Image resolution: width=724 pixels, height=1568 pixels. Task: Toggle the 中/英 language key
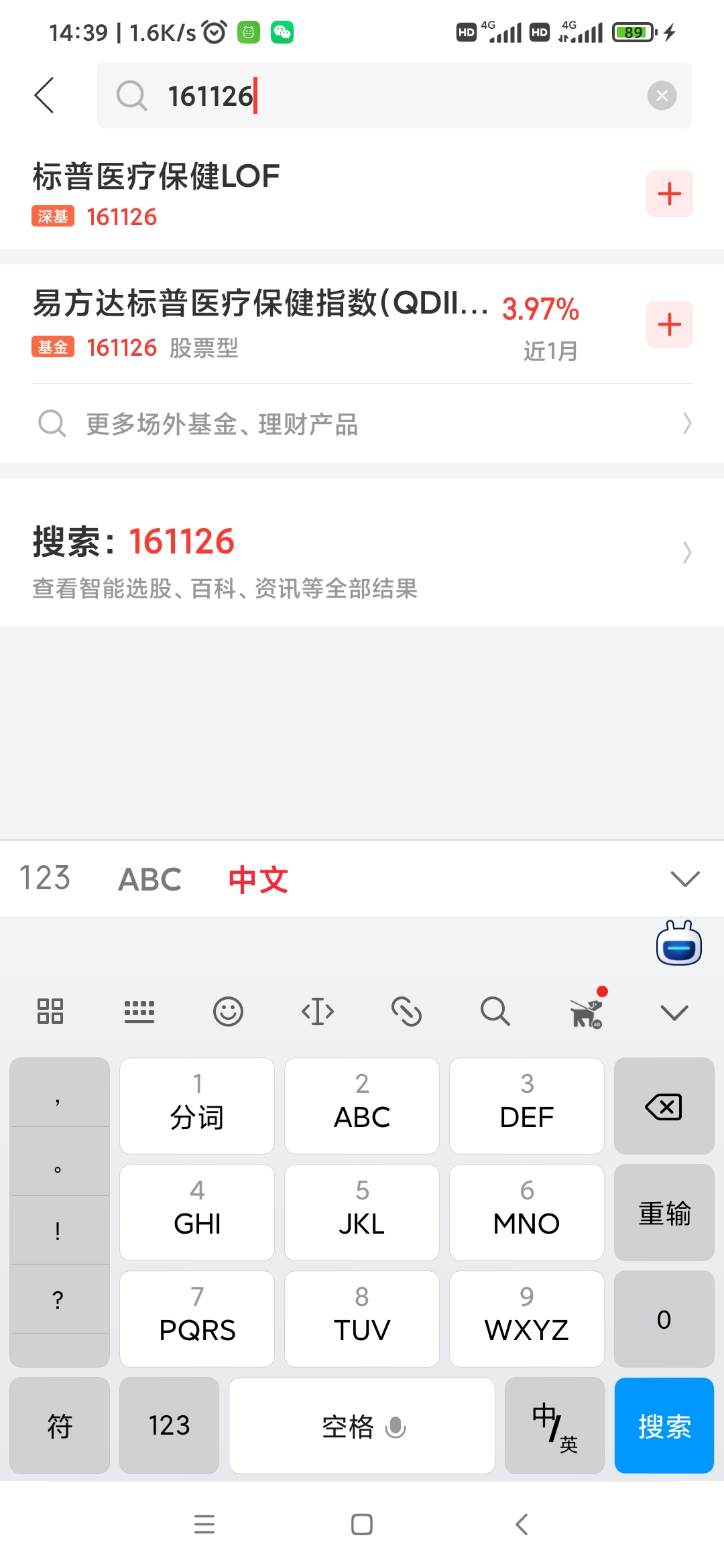pos(554,1425)
